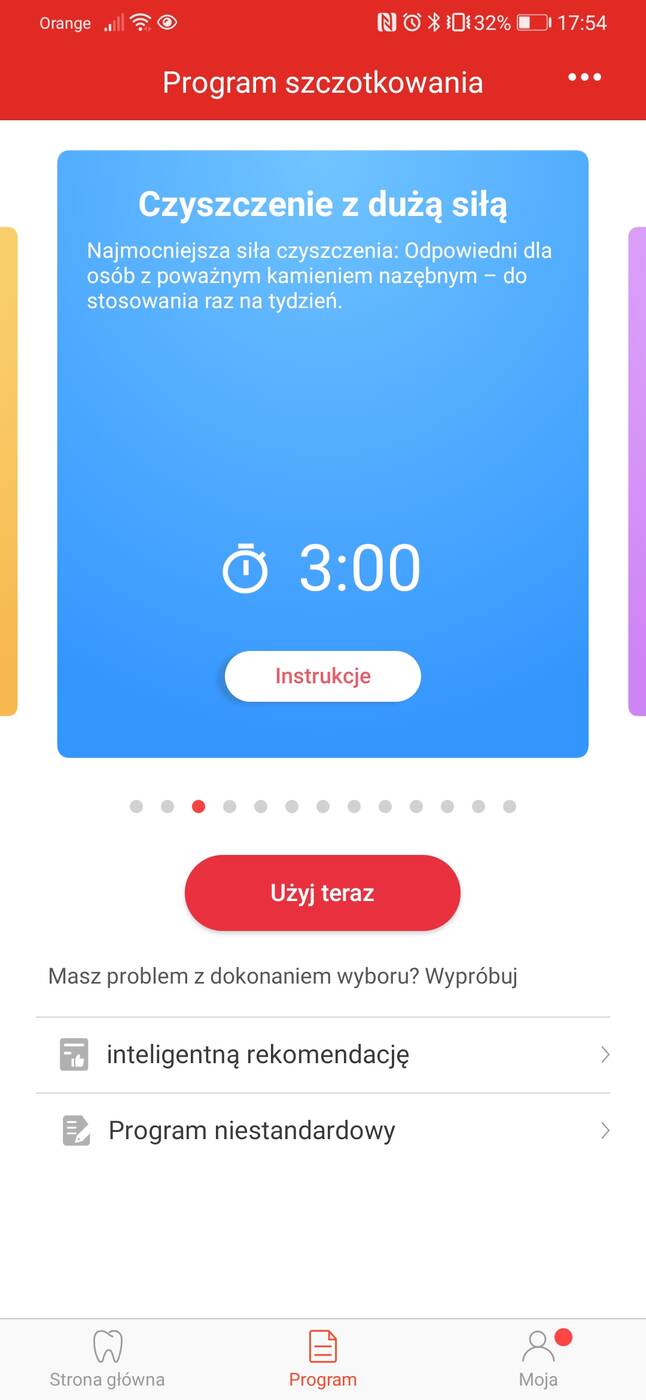Go to the Moja tab
The height and width of the screenshot is (1400, 646).
click(539, 1358)
